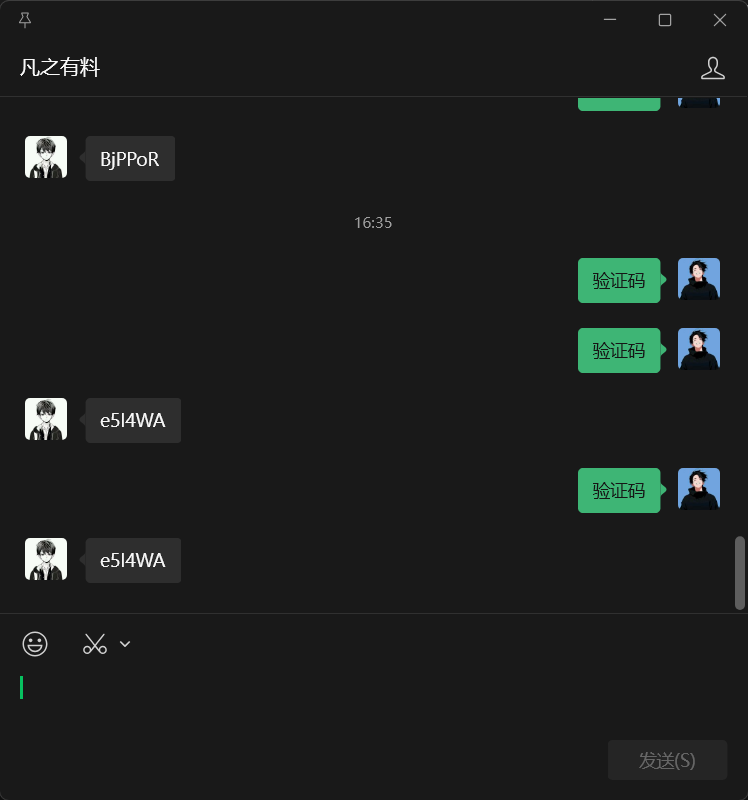Minimize the chat window
Viewport: 748px width, 800px height.
610,20
